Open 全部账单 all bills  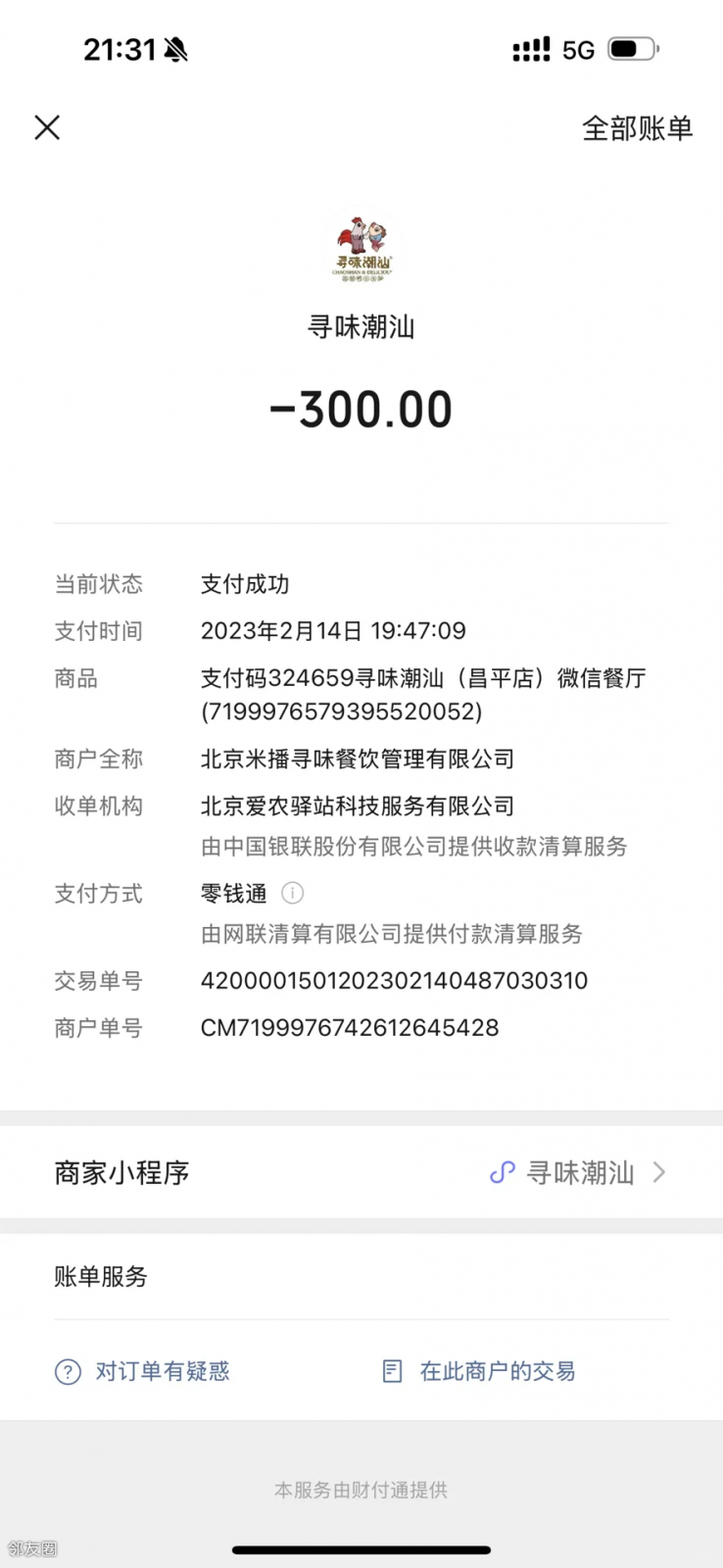[x=637, y=128]
